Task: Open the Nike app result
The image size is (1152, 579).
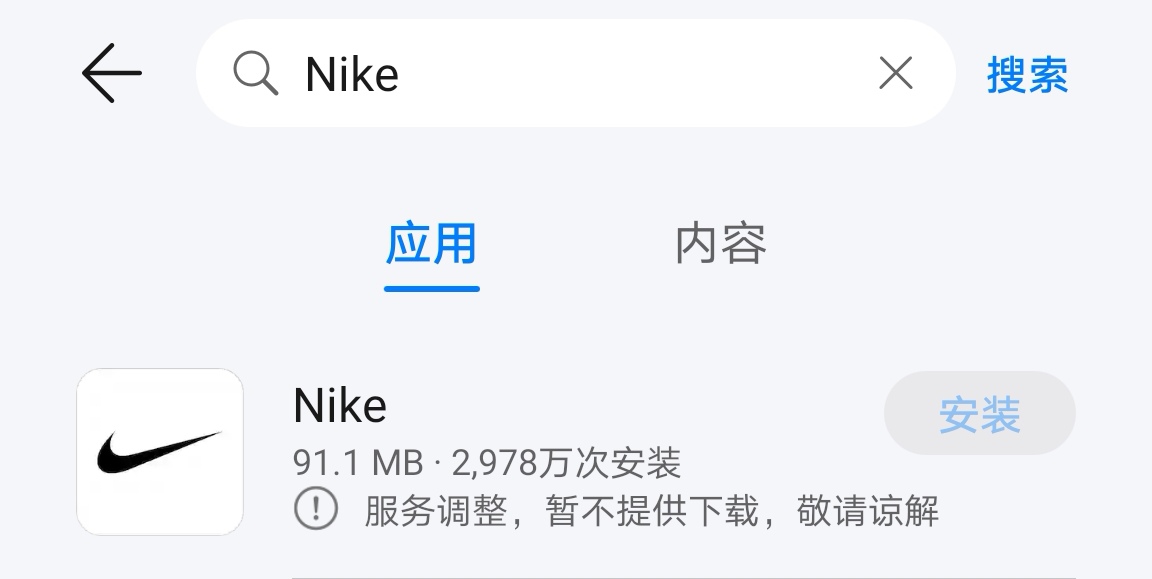Action: point(340,407)
